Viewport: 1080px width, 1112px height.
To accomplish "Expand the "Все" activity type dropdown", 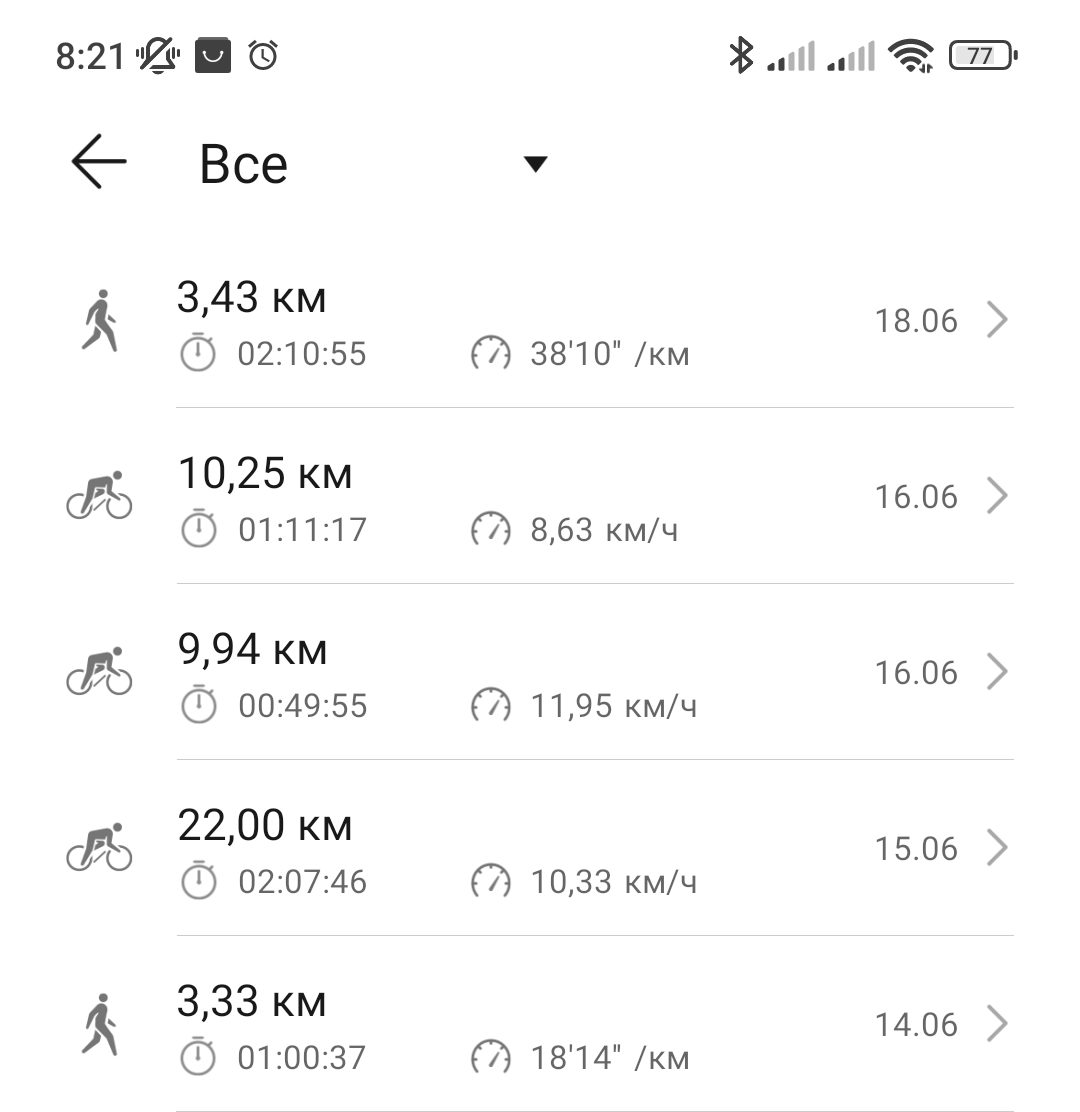I will [x=535, y=164].
